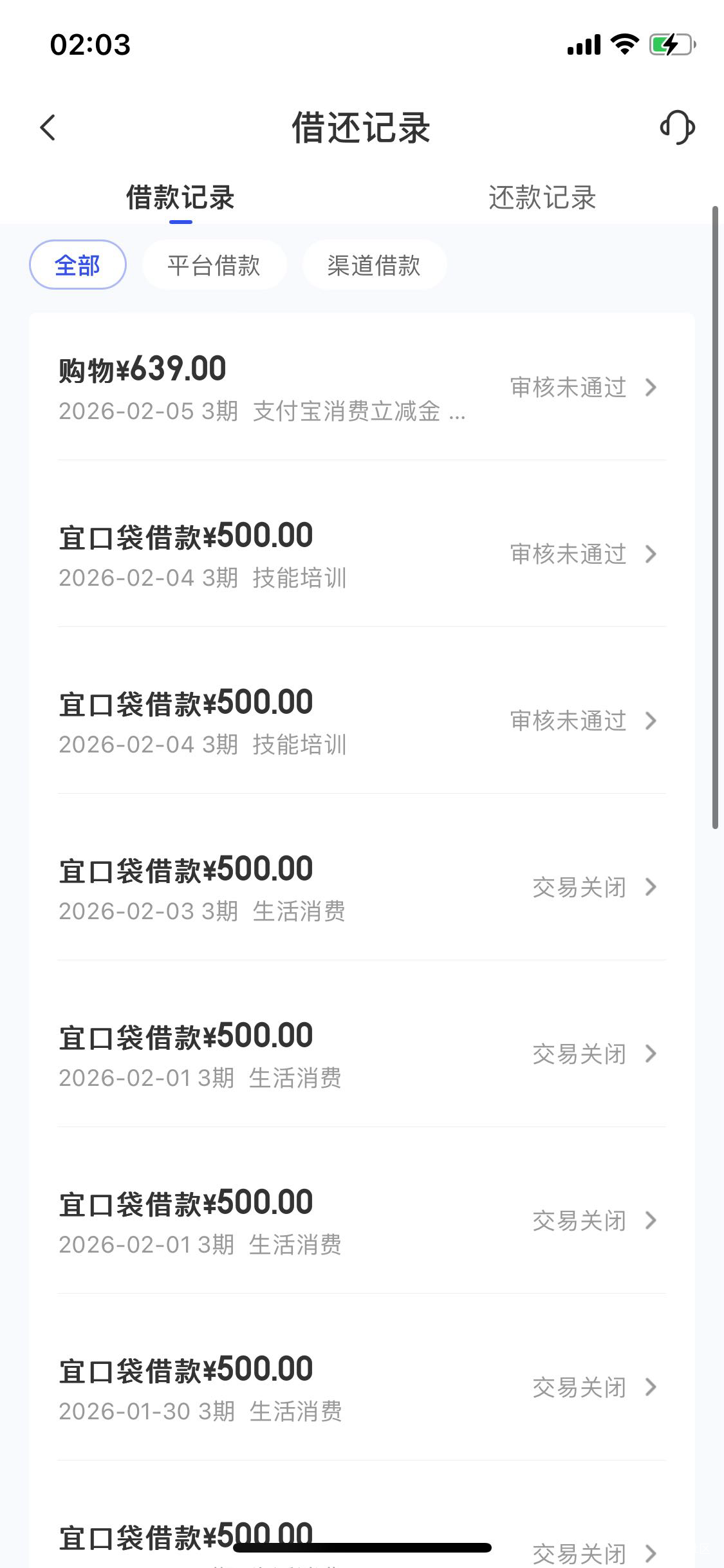The height and width of the screenshot is (1568, 724).
Task: View the 2026-02-03 宜口袋借款 record
Action: [x=360, y=887]
